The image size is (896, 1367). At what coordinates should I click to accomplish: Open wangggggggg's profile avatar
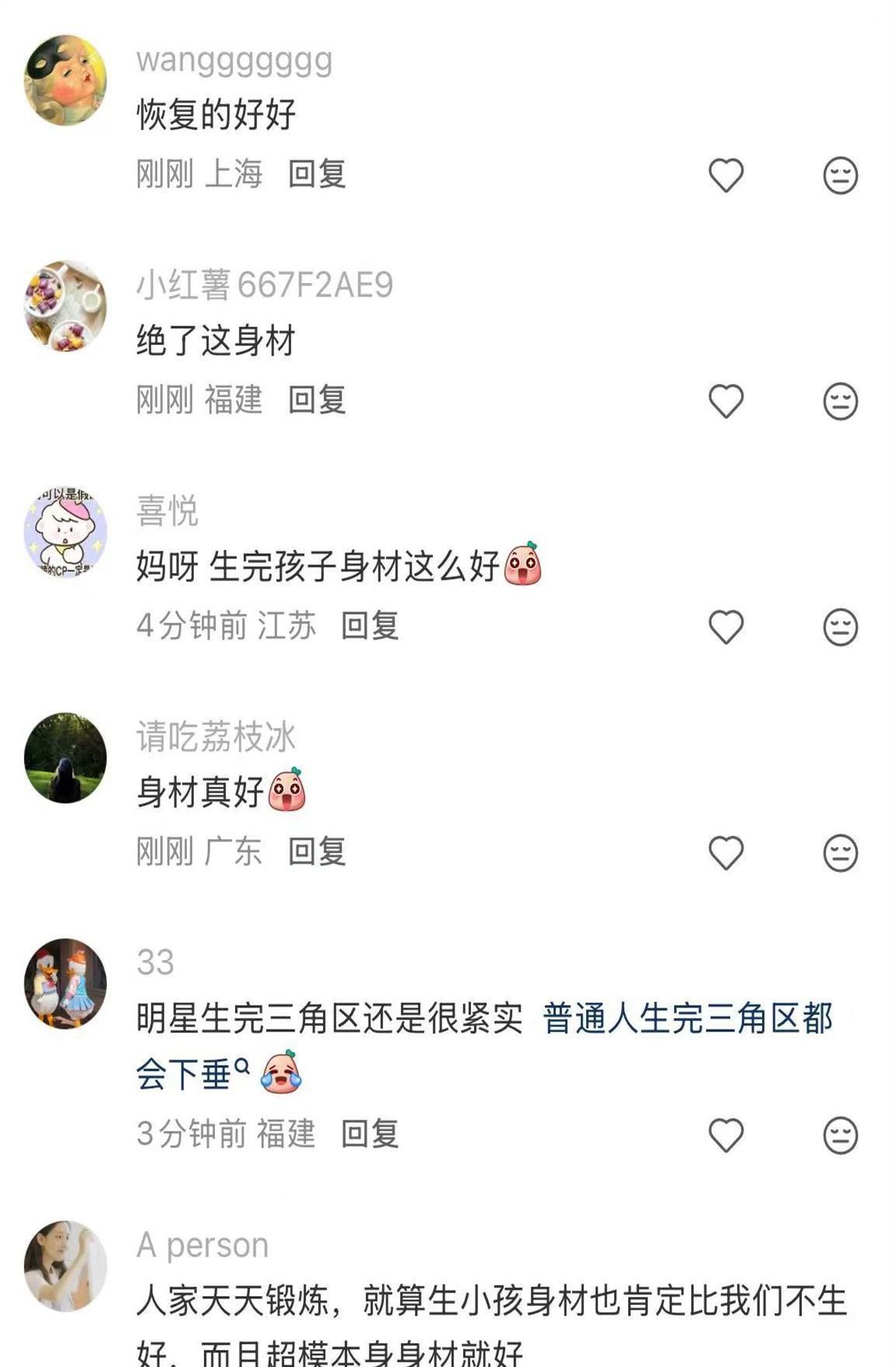pyautogui.click(x=65, y=79)
